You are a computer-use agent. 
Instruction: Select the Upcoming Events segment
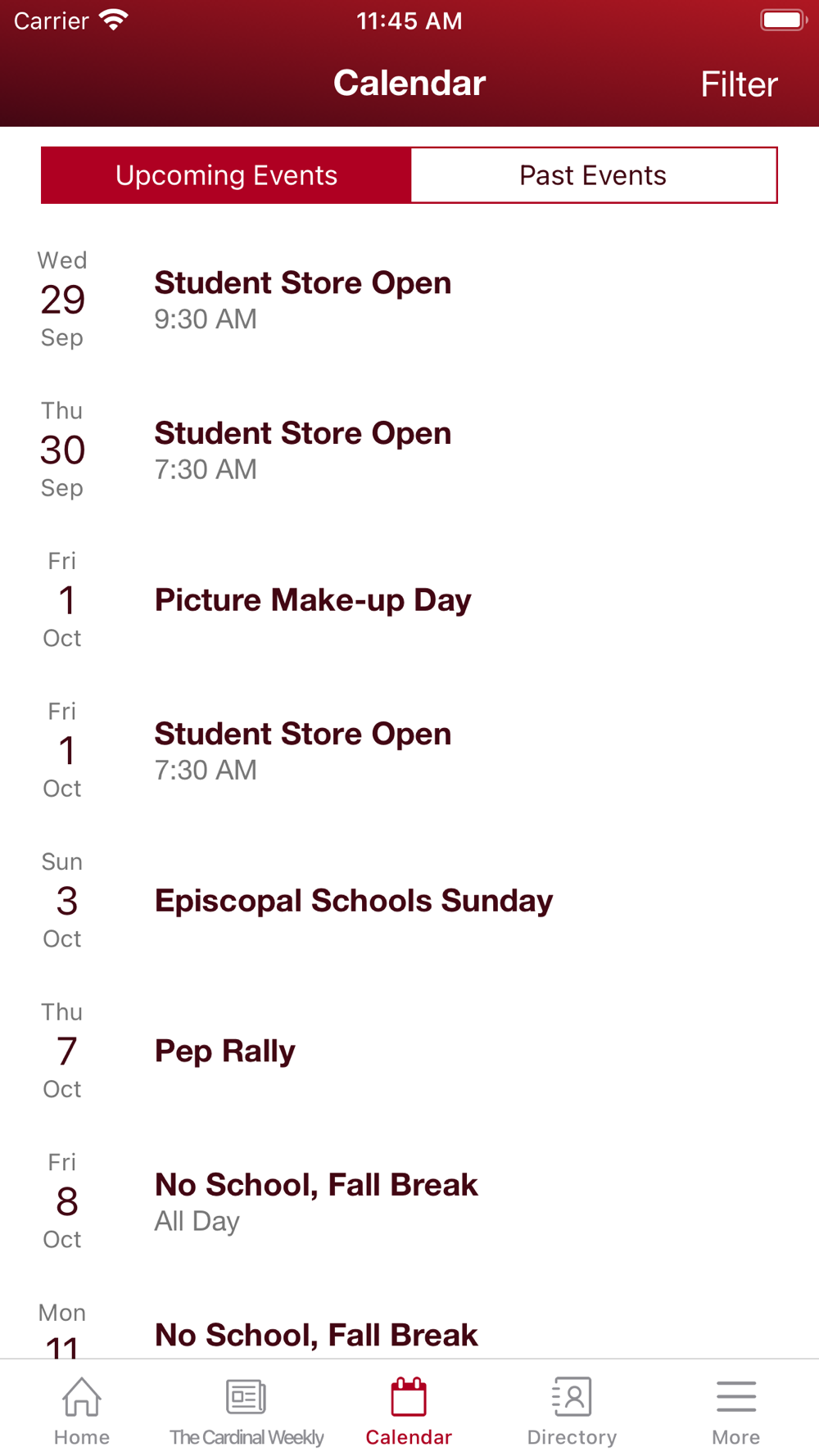(x=227, y=175)
